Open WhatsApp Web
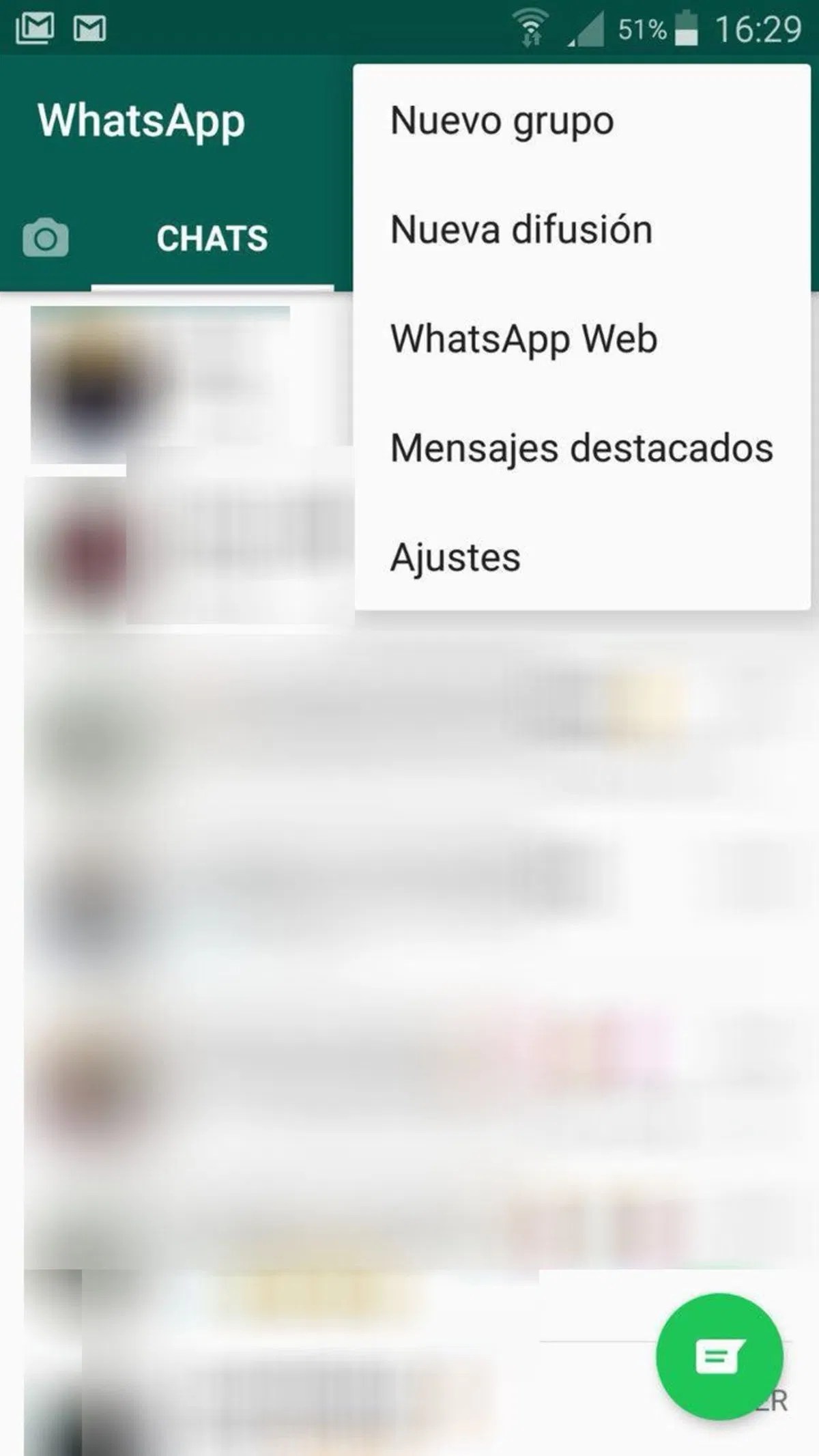Screen dimensions: 819x1456 click(x=523, y=339)
